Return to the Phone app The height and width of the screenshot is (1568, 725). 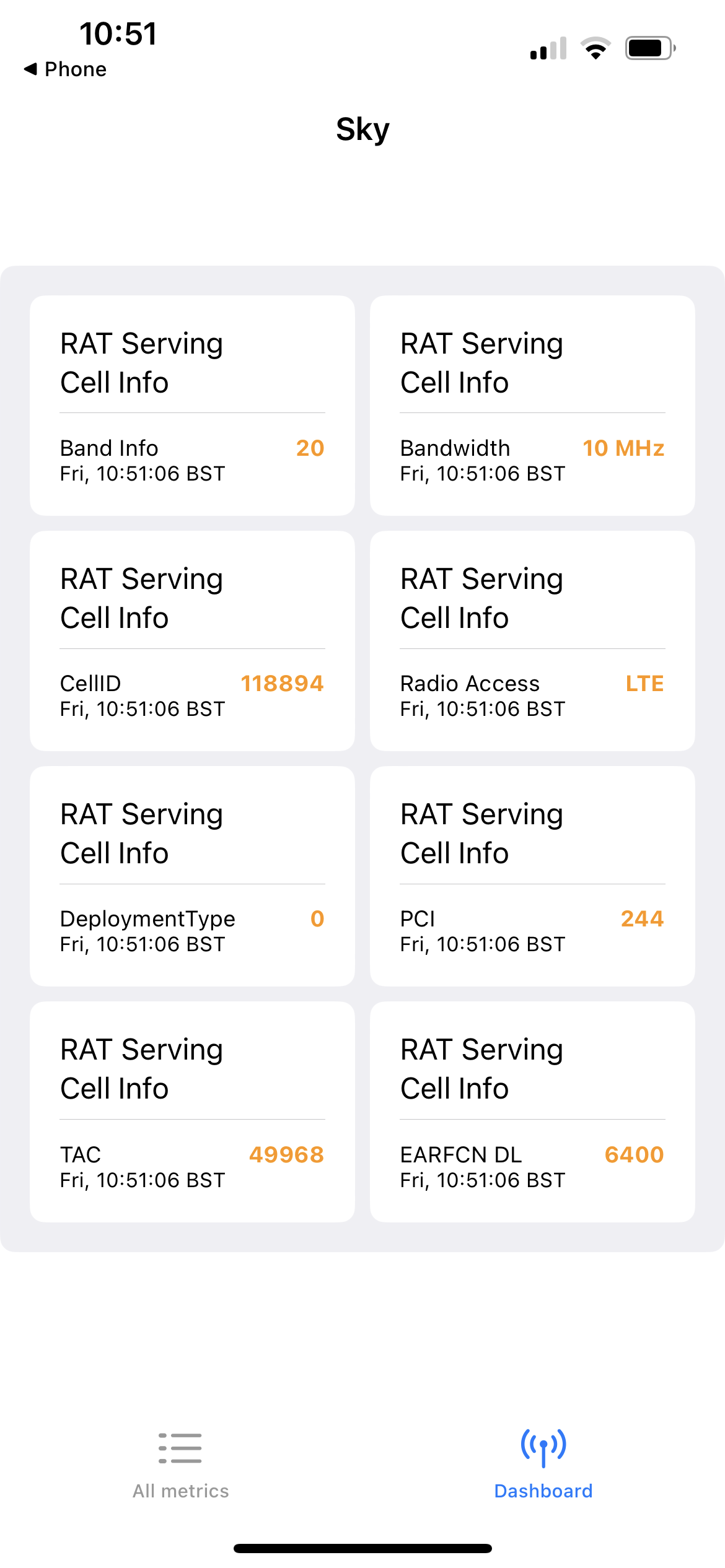coord(65,69)
